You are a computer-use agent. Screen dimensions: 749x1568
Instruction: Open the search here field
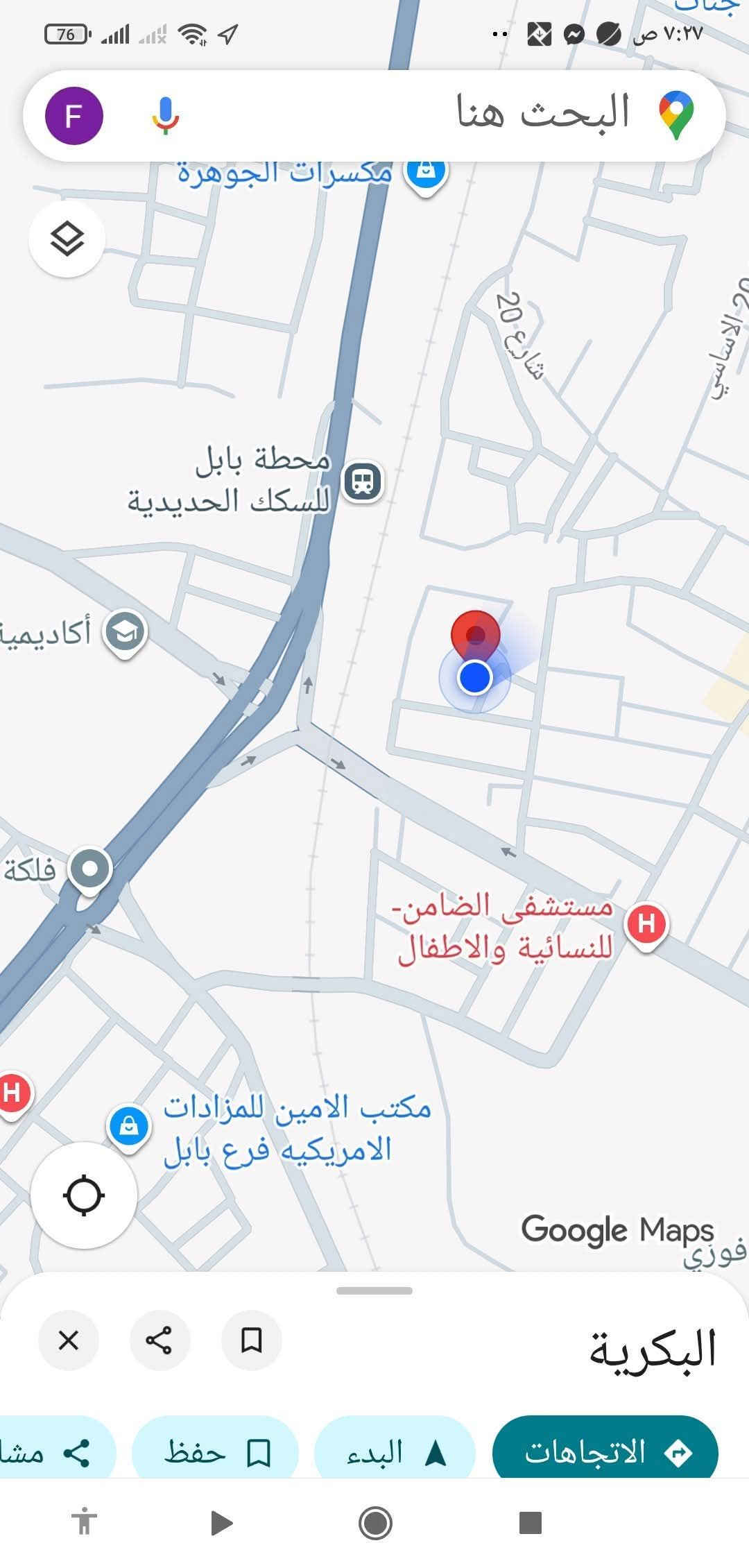coord(485,114)
